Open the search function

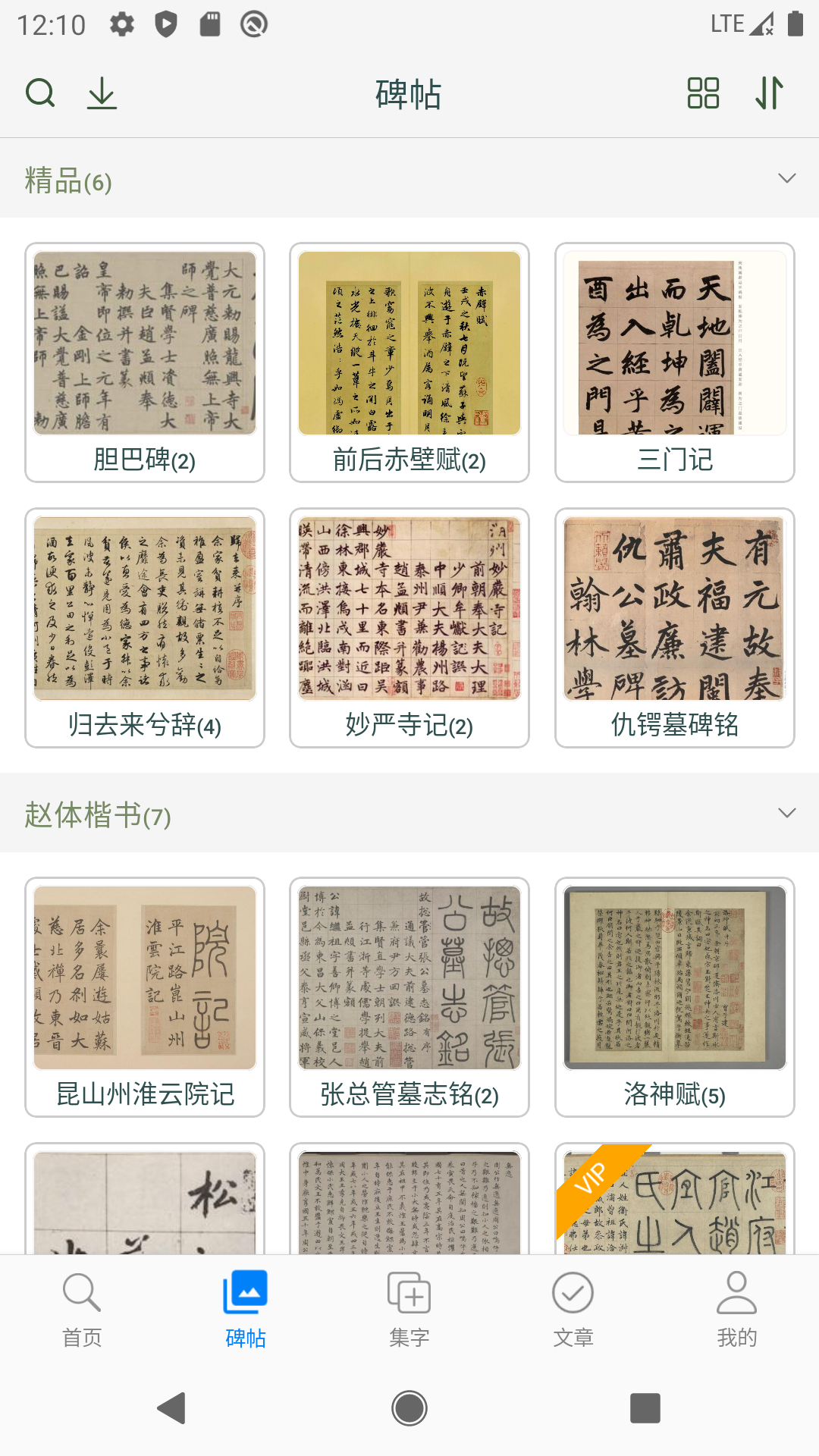(40, 93)
